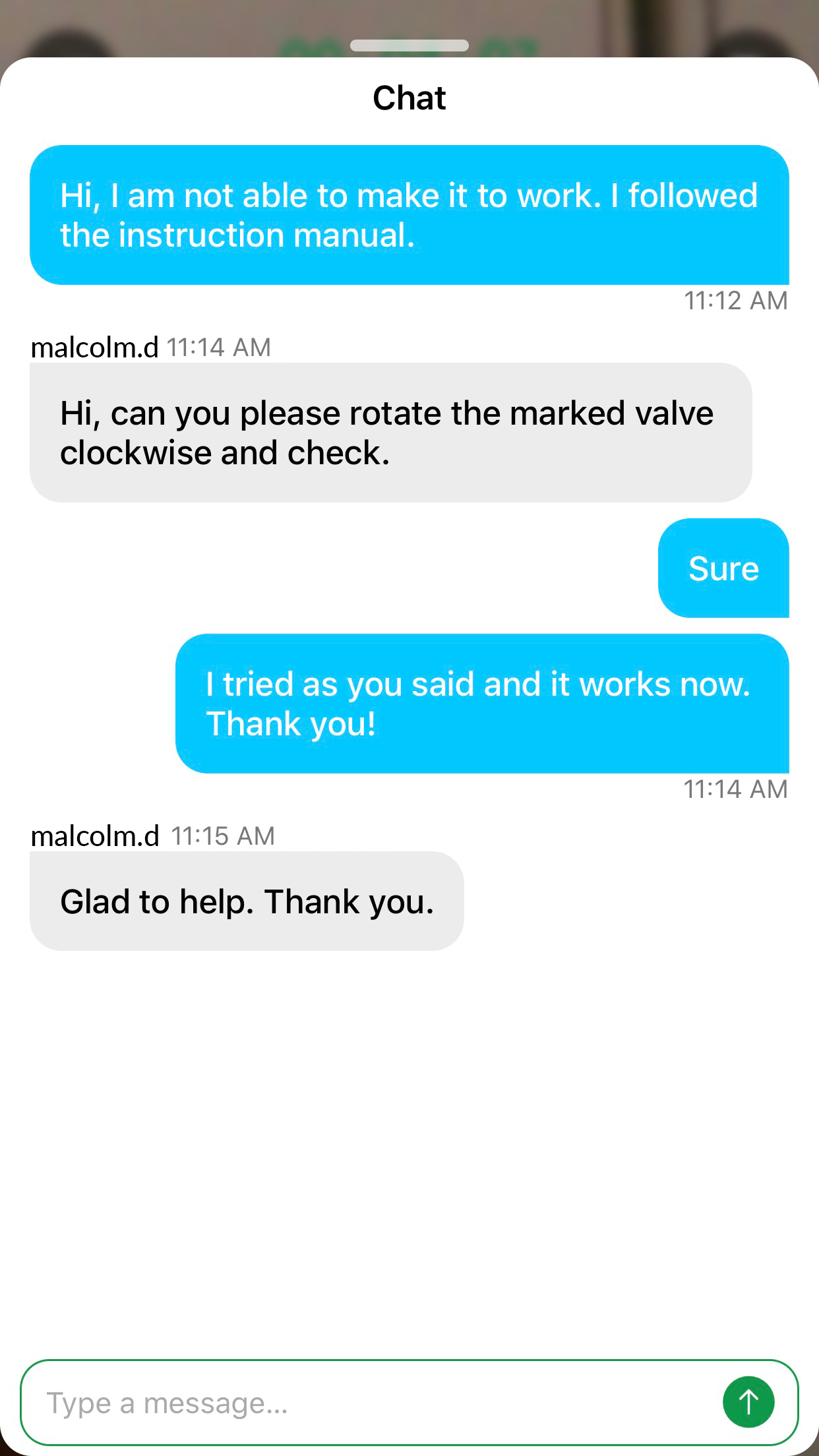Image resolution: width=819 pixels, height=1456 pixels.
Task: Tap the sheet grabber handle above Chat
Action: [x=409, y=45]
